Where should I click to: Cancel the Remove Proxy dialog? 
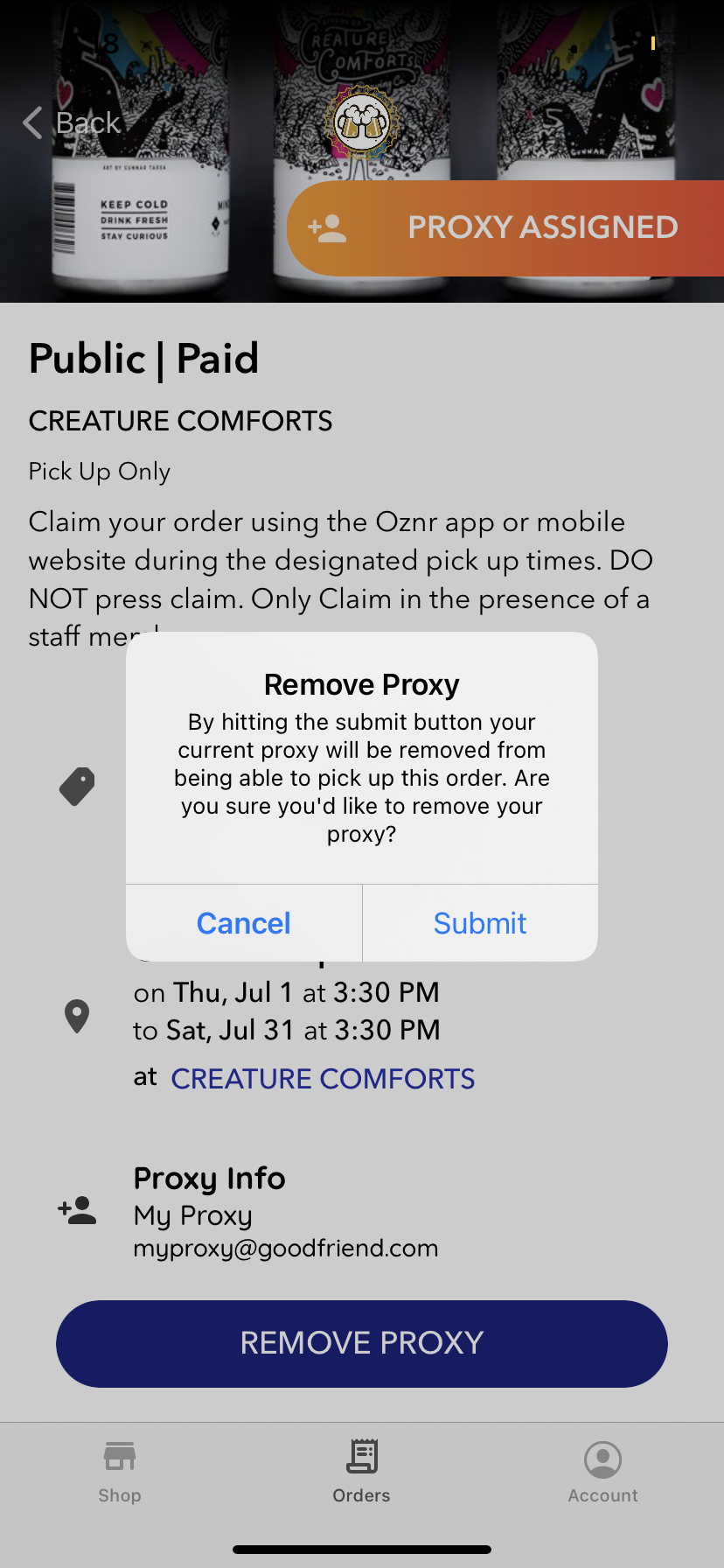tap(244, 923)
